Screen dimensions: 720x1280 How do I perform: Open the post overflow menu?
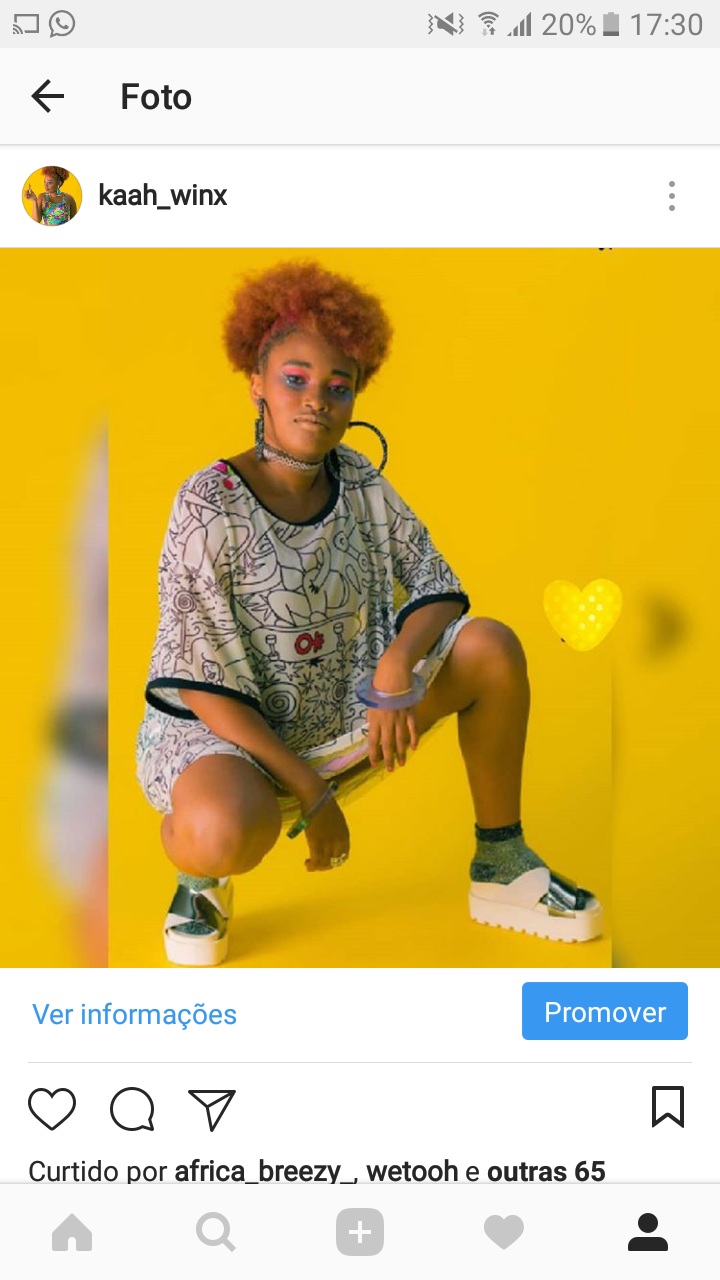coord(671,196)
